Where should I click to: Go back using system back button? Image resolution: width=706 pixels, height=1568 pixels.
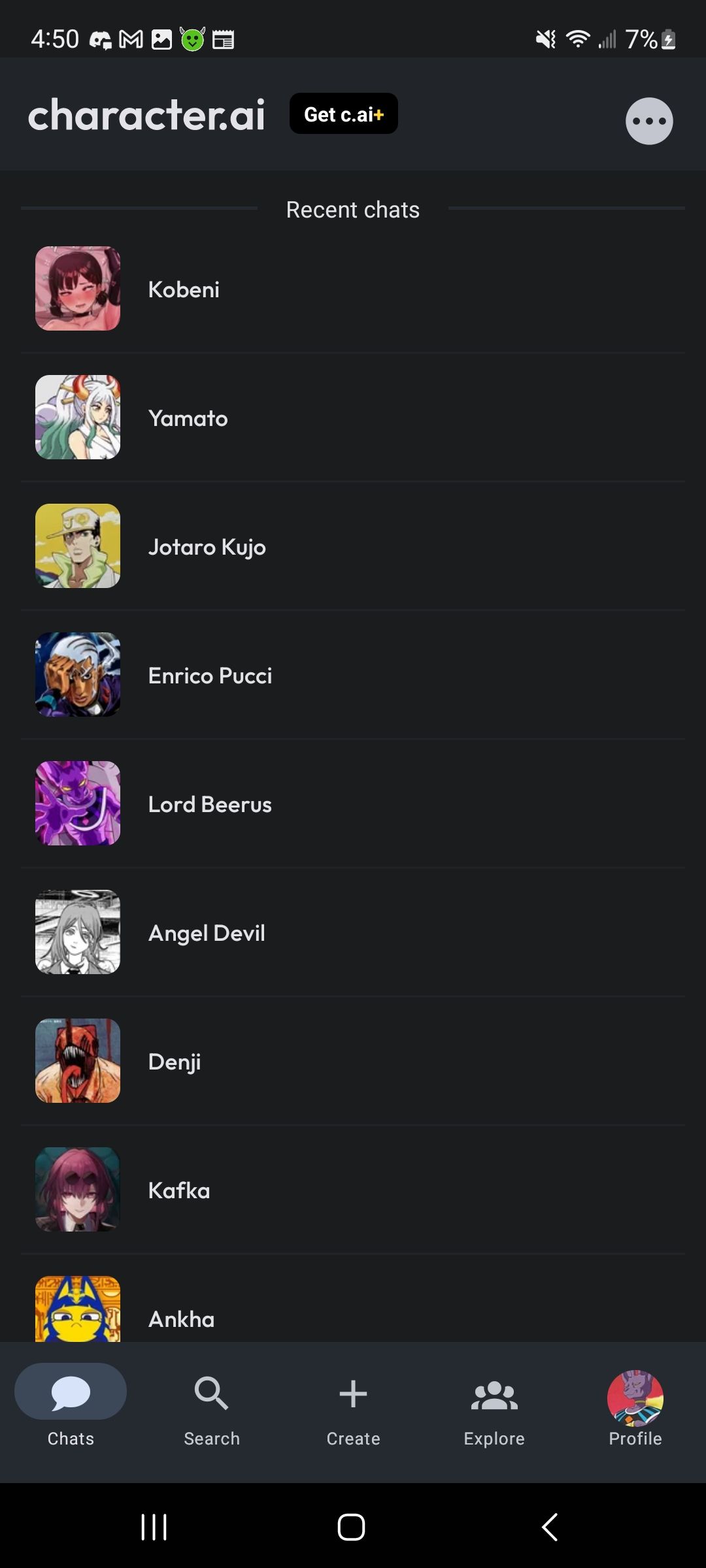coord(550,1527)
